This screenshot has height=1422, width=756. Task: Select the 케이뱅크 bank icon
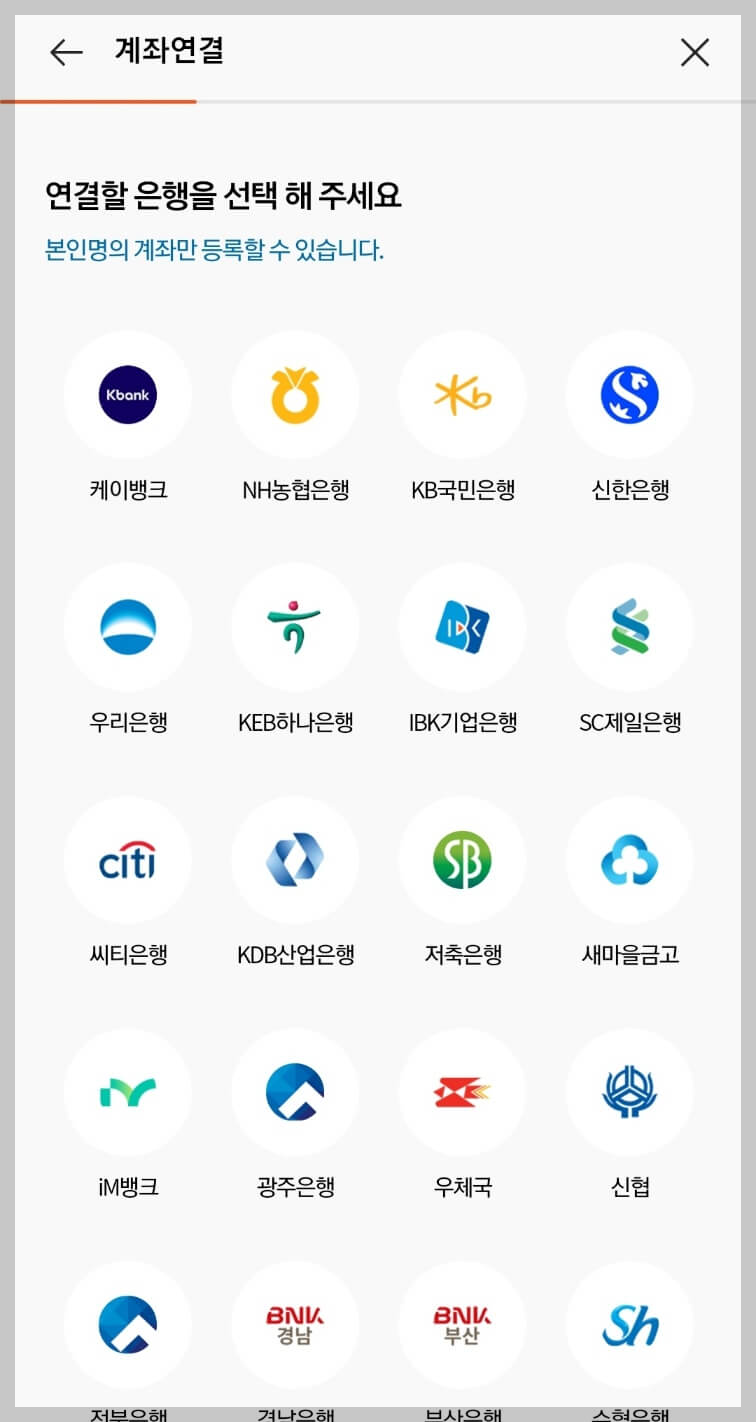[128, 394]
